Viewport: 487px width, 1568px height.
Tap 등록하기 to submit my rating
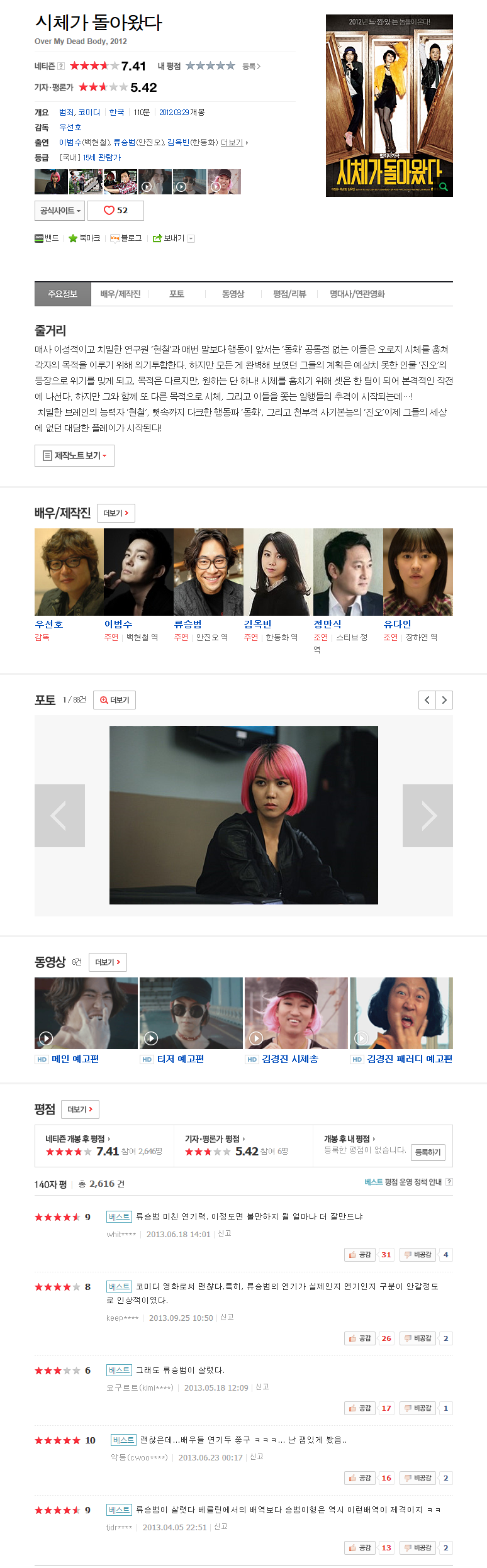click(x=428, y=1152)
